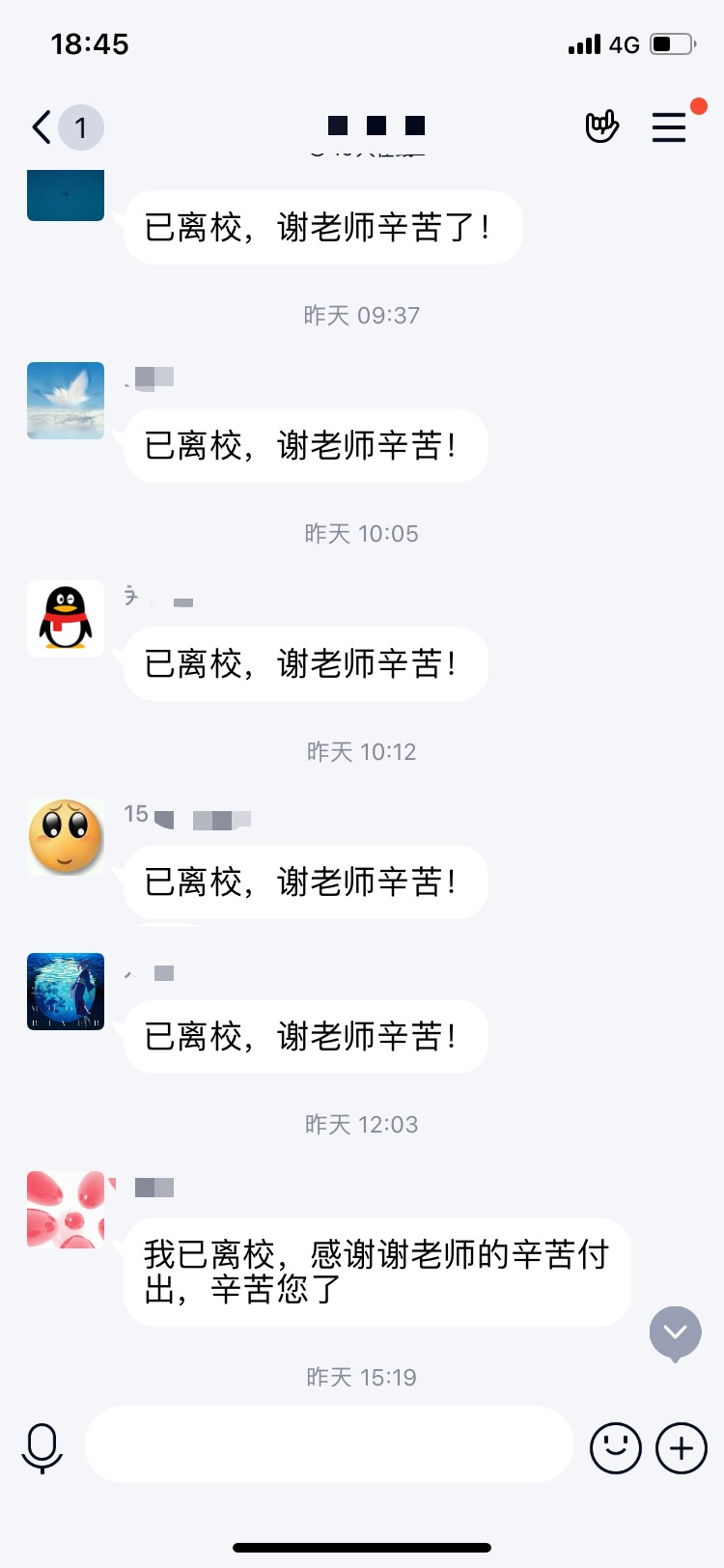This screenshot has width=724, height=1568.
Task: Tap the hand gesture icon in header
Action: pyautogui.click(x=601, y=127)
